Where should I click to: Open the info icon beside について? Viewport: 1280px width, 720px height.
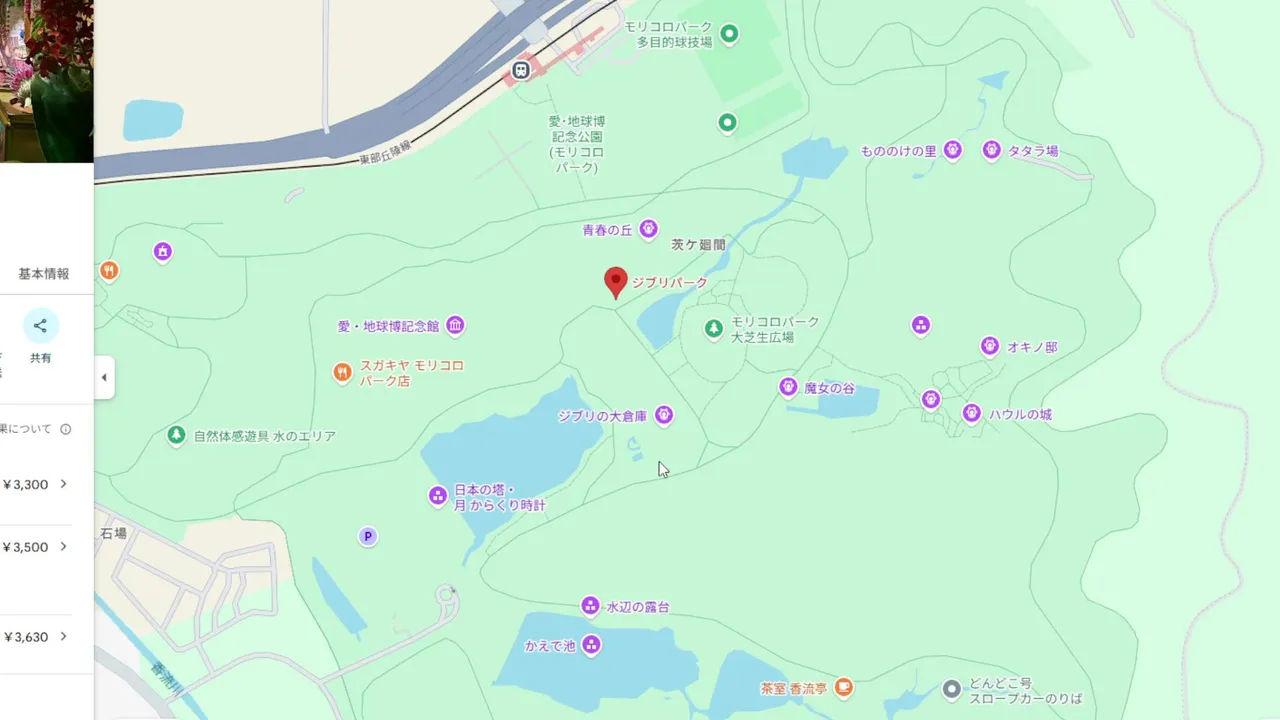[66, 429]
